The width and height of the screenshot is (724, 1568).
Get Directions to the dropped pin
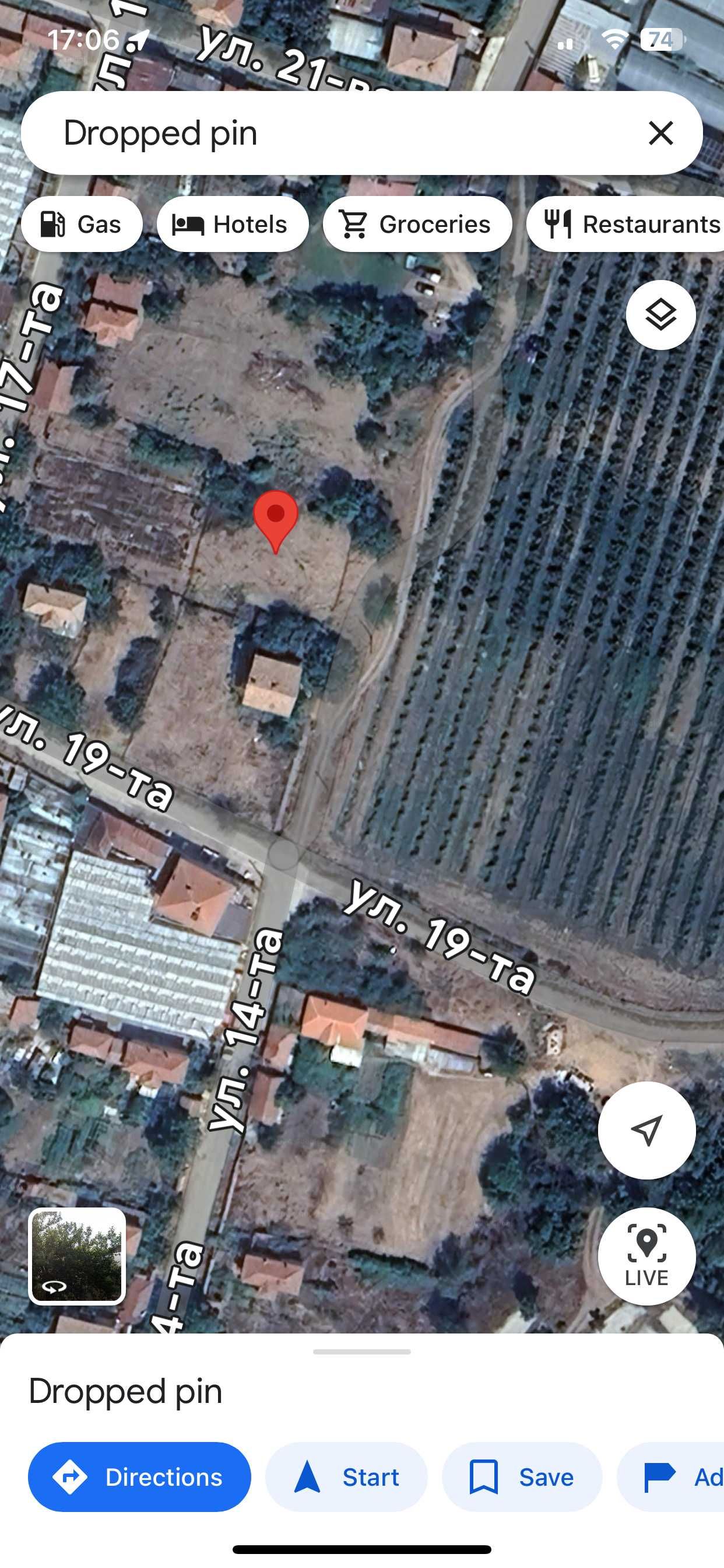[139, 1476]
